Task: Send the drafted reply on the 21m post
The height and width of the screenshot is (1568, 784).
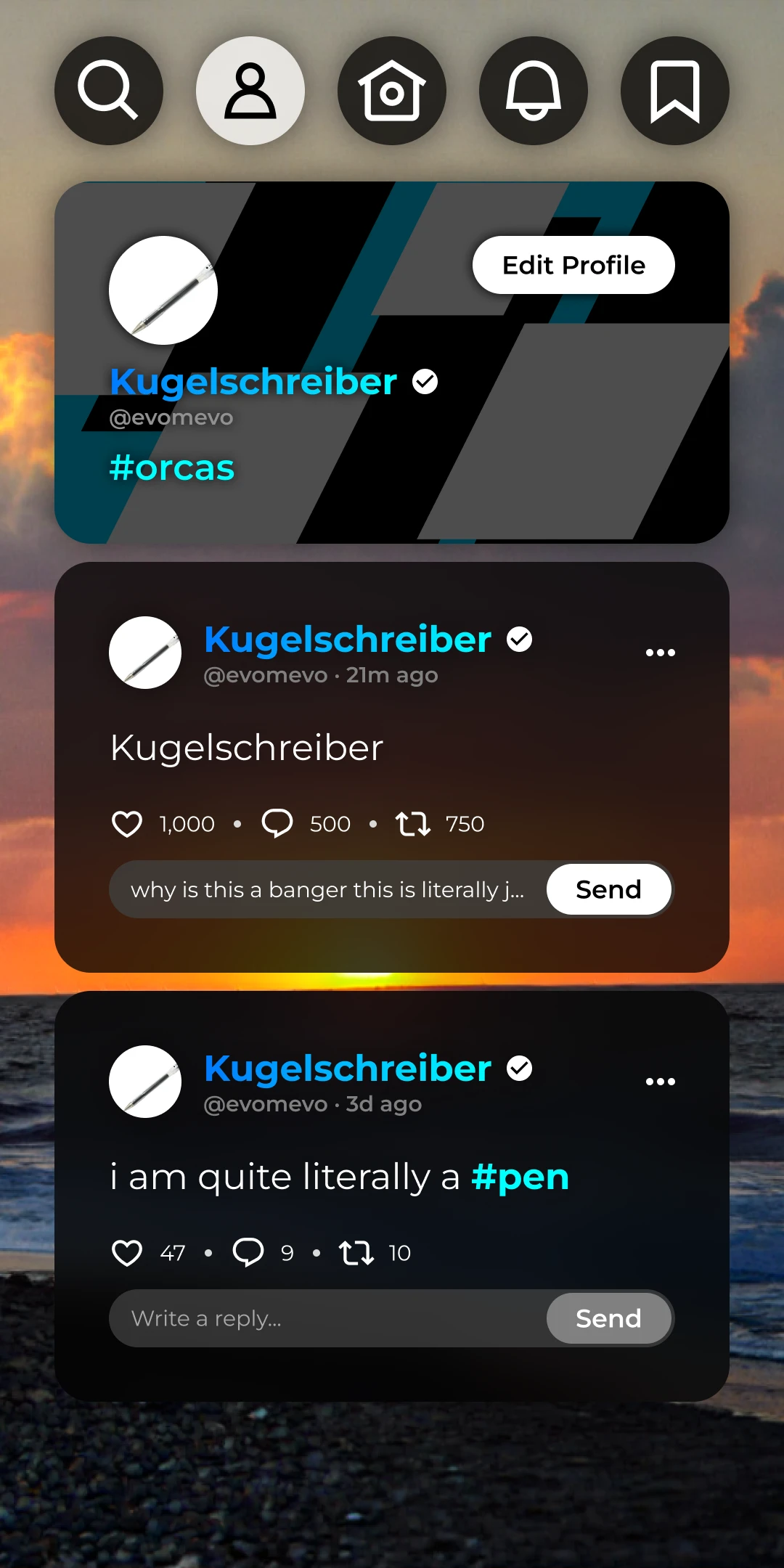Action: tap(608, 890)
